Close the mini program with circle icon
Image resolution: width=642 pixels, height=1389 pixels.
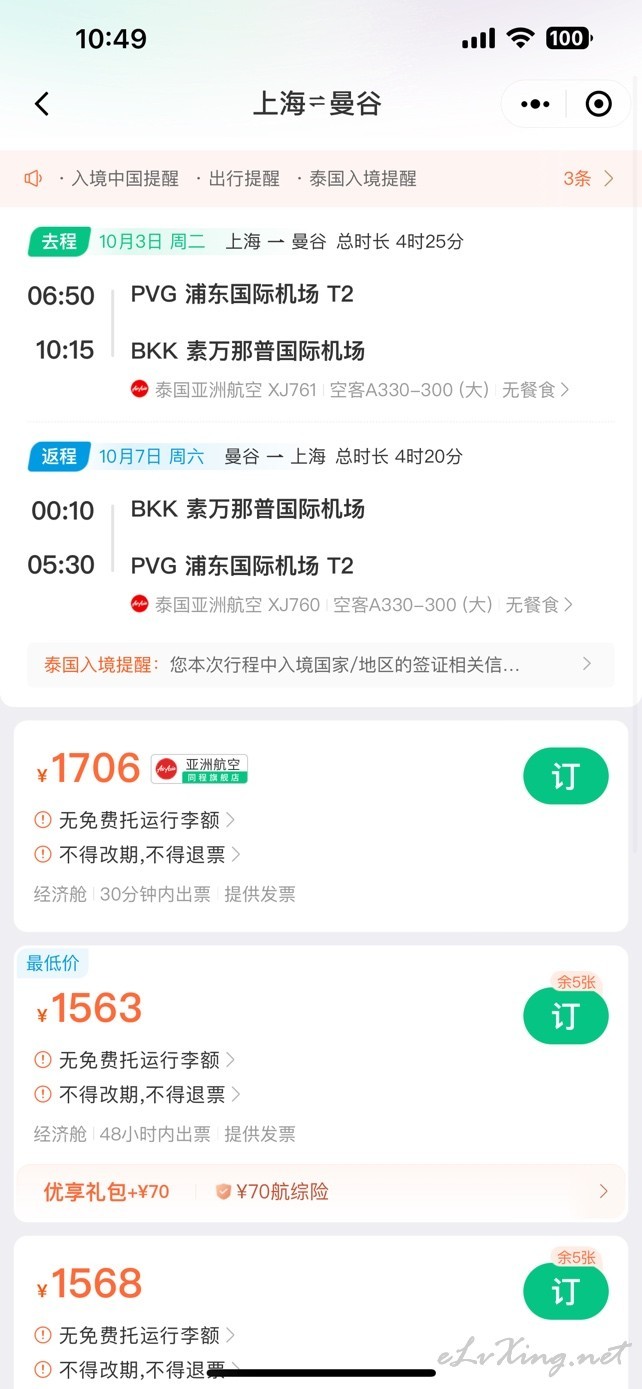598,104
